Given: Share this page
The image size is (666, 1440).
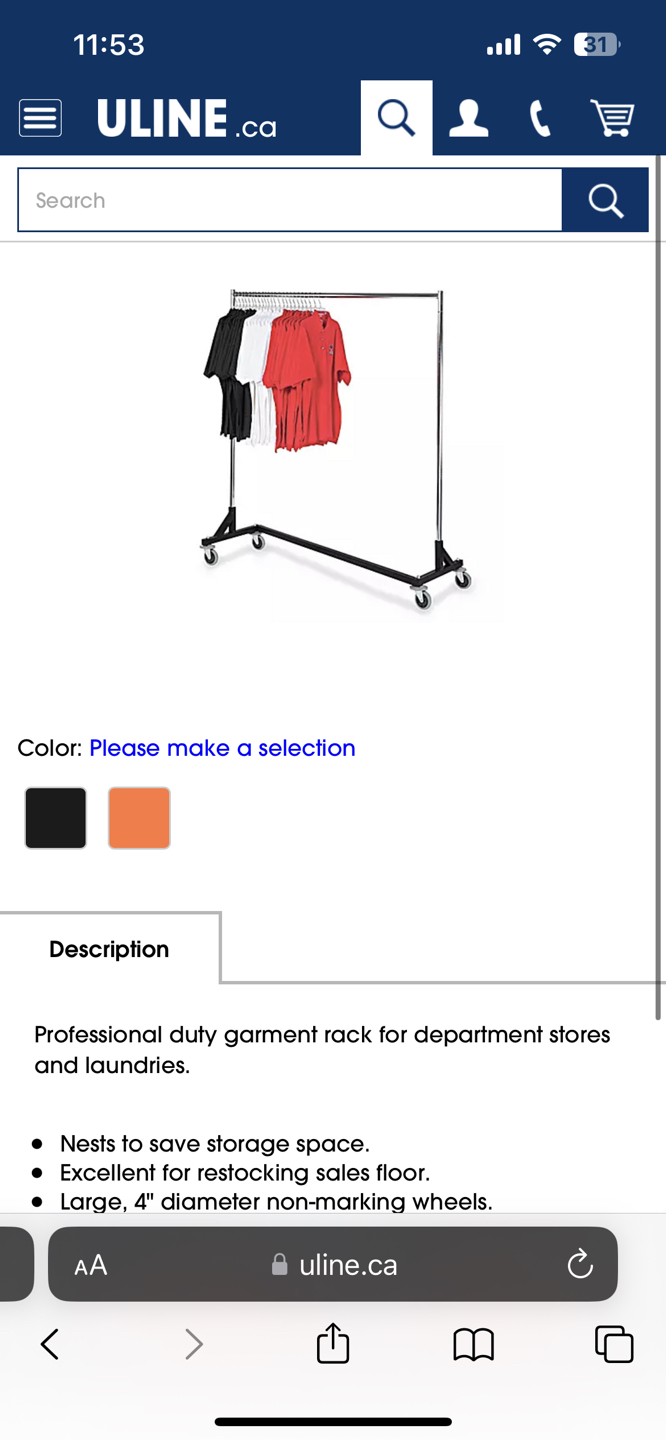Looking at the screenshot, I should [333, 1343].
